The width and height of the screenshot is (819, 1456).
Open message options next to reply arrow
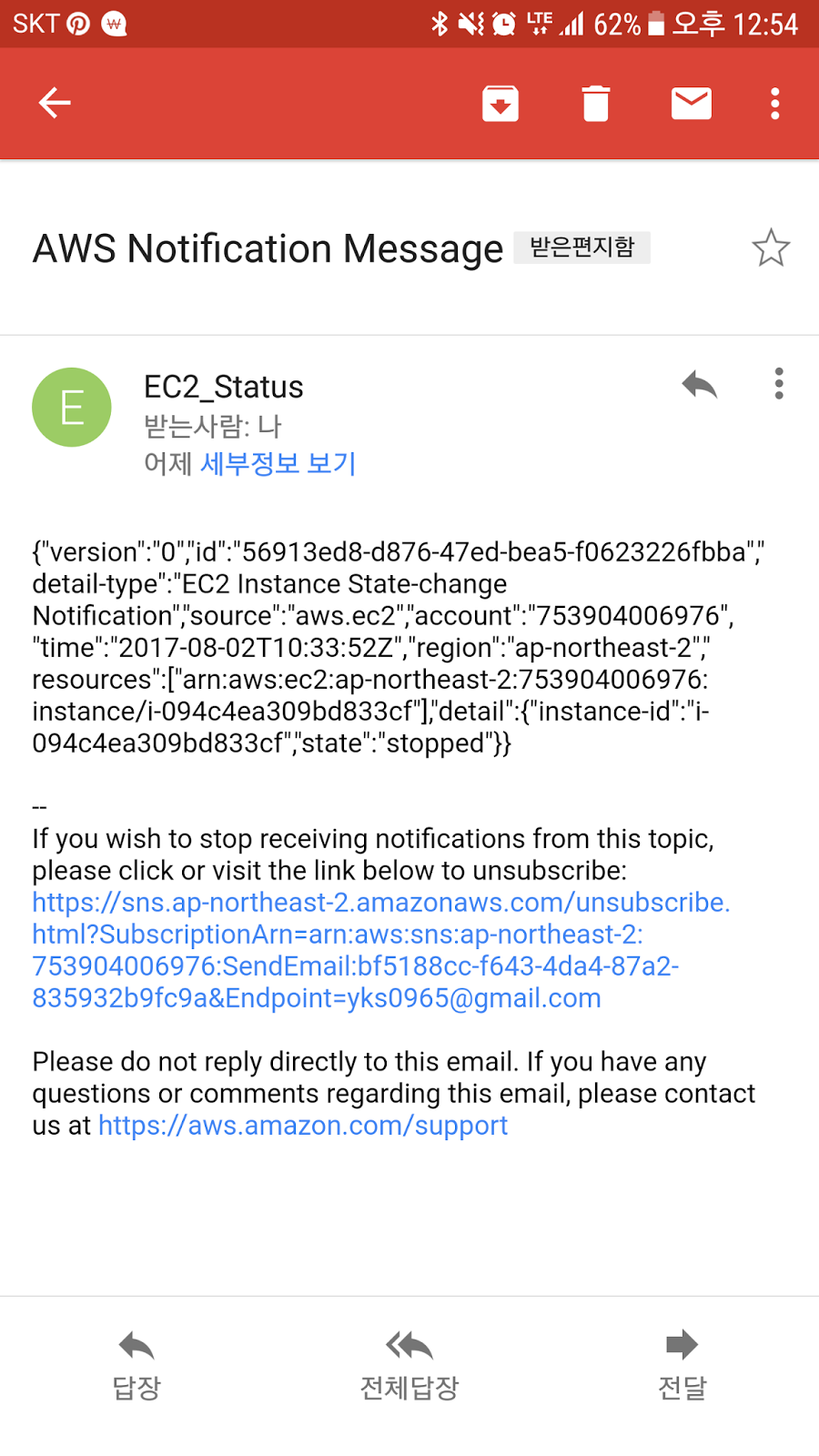click(778, 384)
